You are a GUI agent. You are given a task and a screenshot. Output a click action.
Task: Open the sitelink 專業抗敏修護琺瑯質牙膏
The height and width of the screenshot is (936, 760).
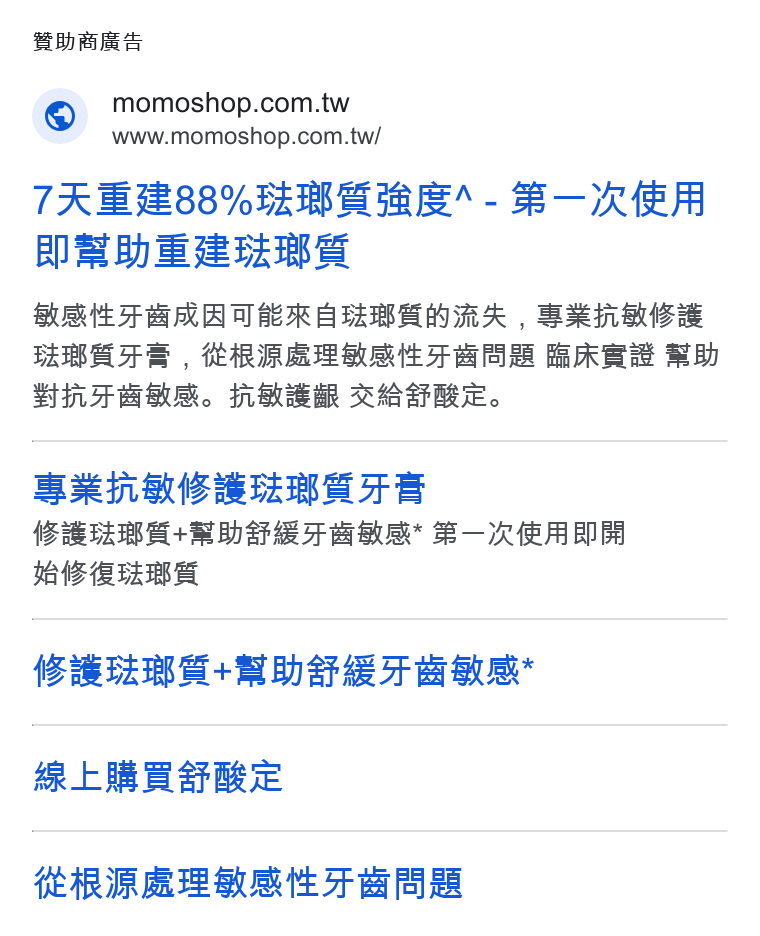(230, 488)
